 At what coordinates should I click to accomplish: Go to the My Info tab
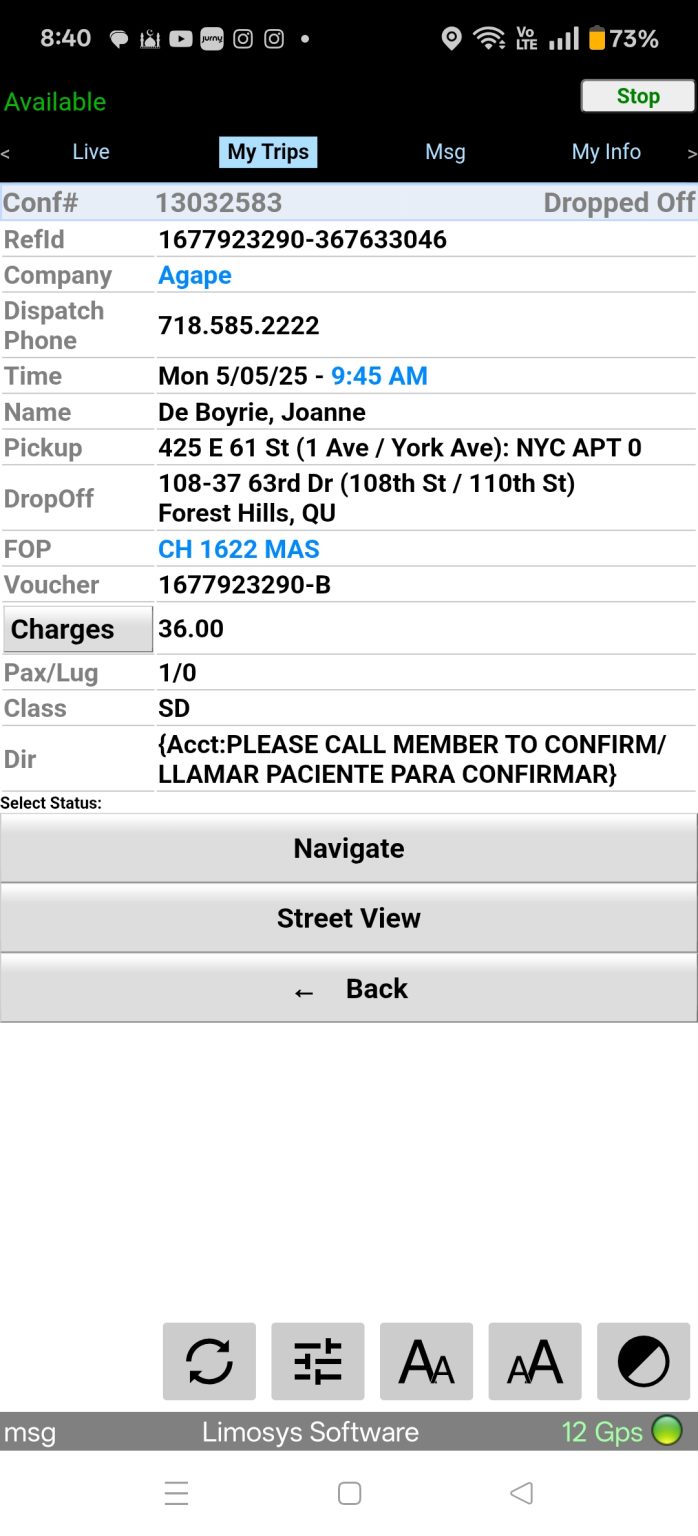pyautogui.click(x=606, y=152)
